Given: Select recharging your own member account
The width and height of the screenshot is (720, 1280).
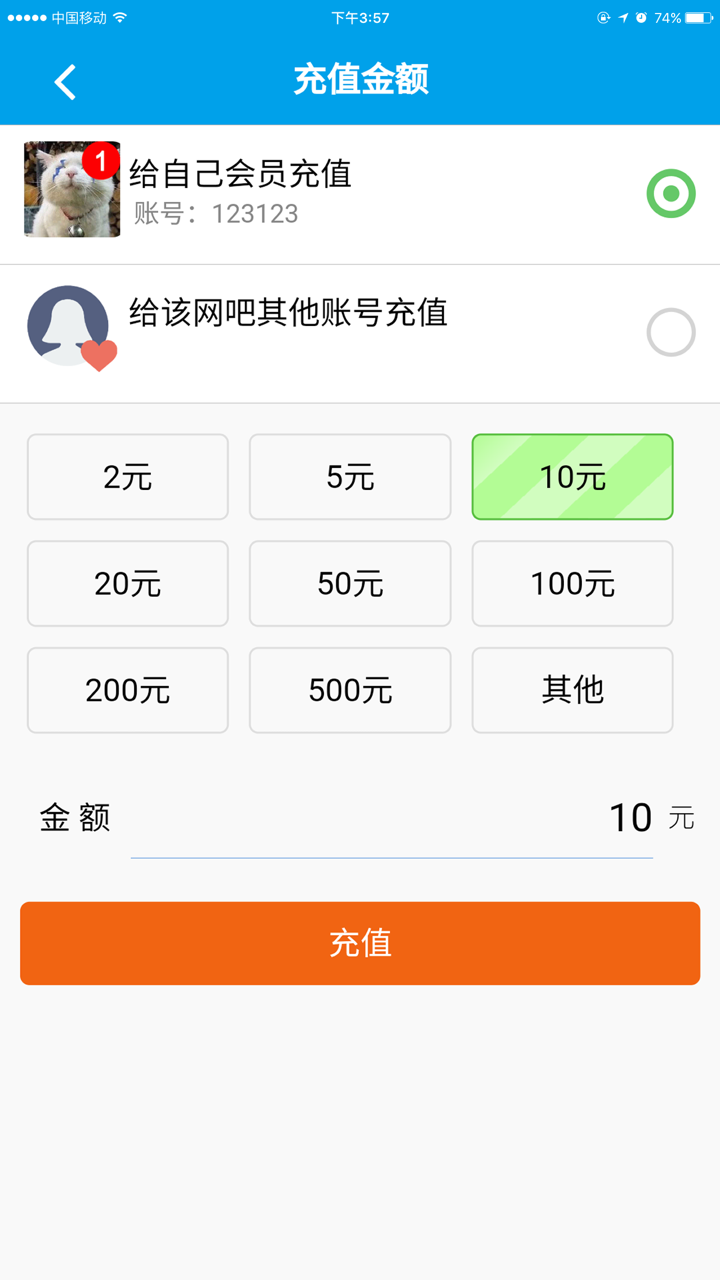Looking at the screenshot, I should pyautogui.click(x=670, y=193).
